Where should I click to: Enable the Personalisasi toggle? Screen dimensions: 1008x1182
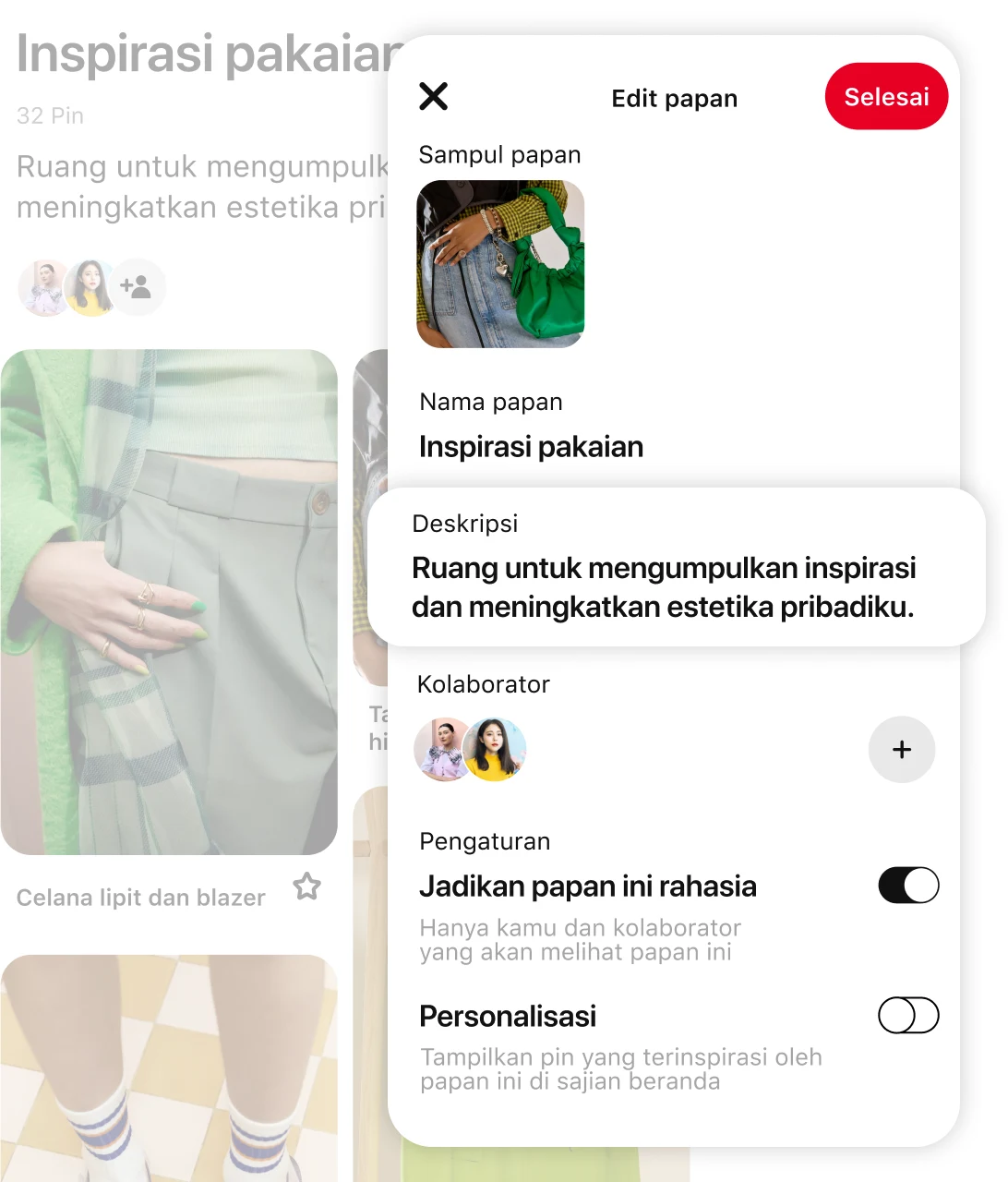[907, 1015]
